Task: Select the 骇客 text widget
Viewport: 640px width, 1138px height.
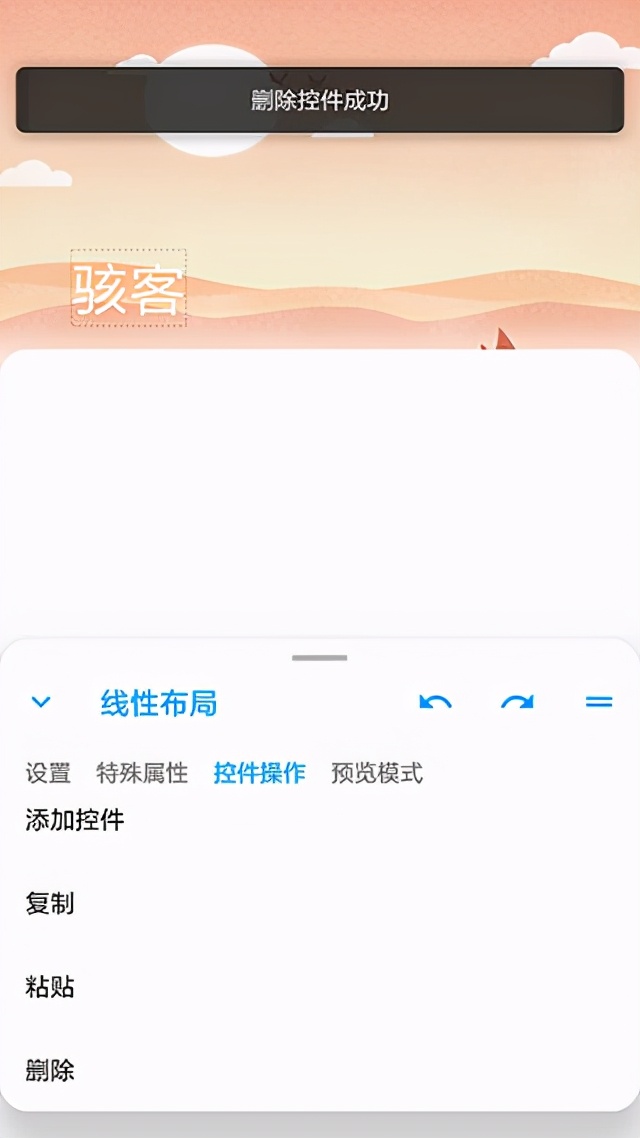Action: point(128,290)
